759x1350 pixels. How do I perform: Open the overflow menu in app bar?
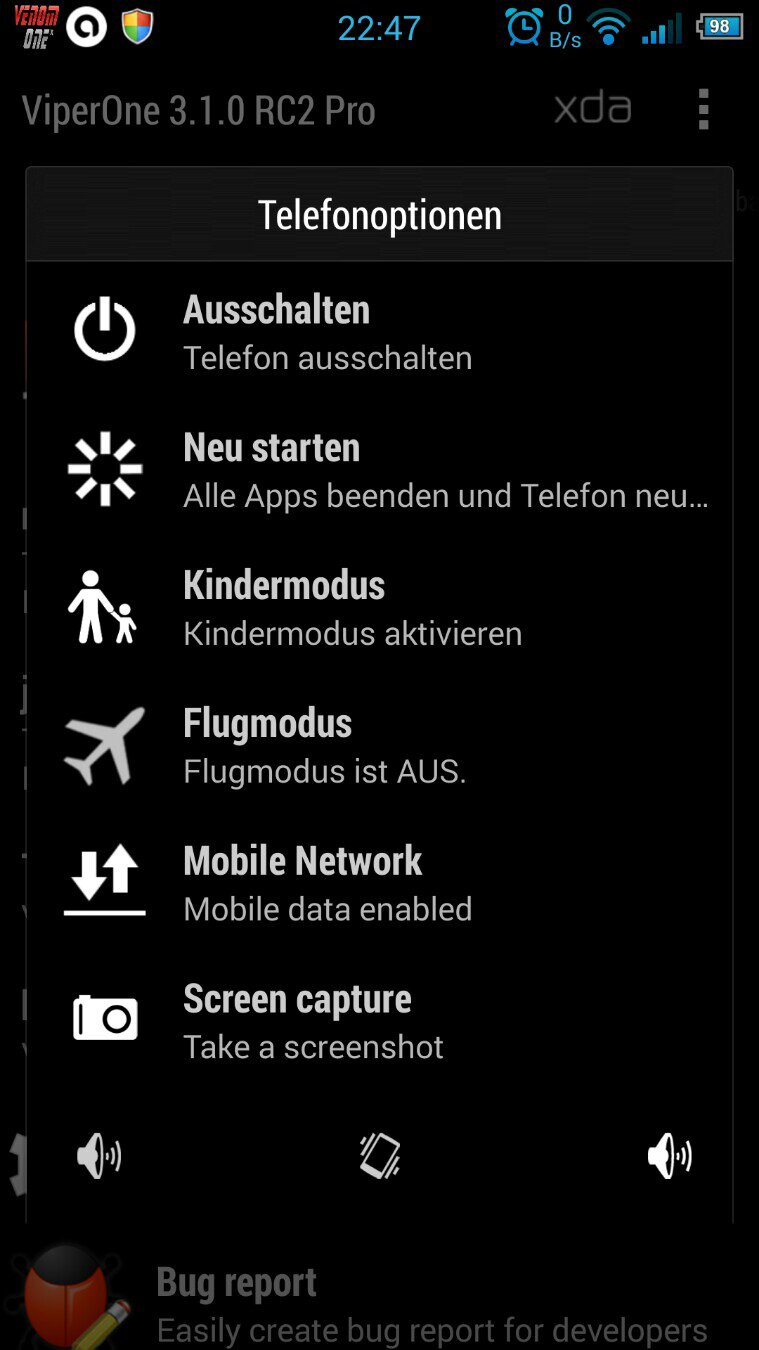click(704, 109)
